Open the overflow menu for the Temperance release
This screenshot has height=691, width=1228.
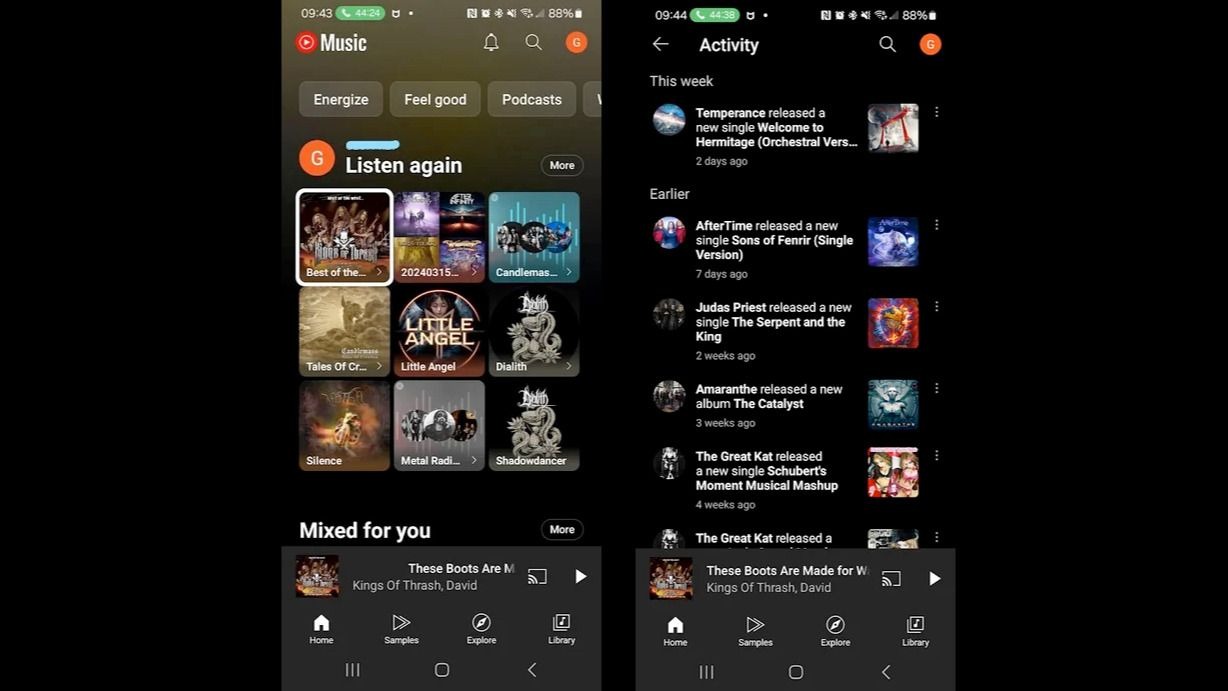[936, 112]
